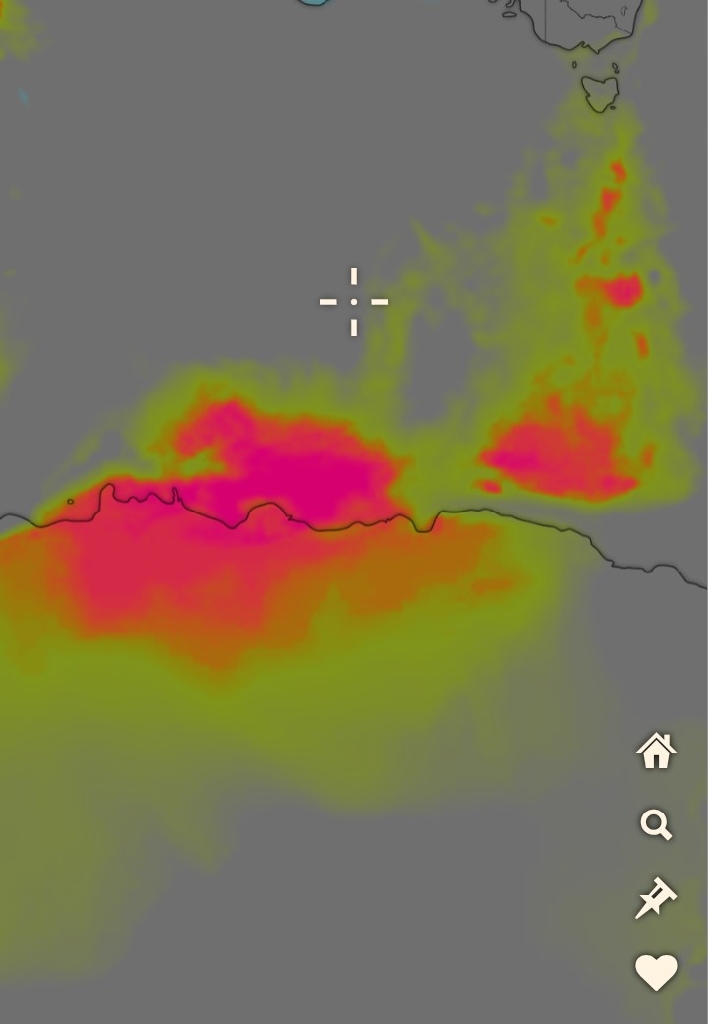708x1024 pixels.
Task: Tap the home icon
Action: (656, 751)
